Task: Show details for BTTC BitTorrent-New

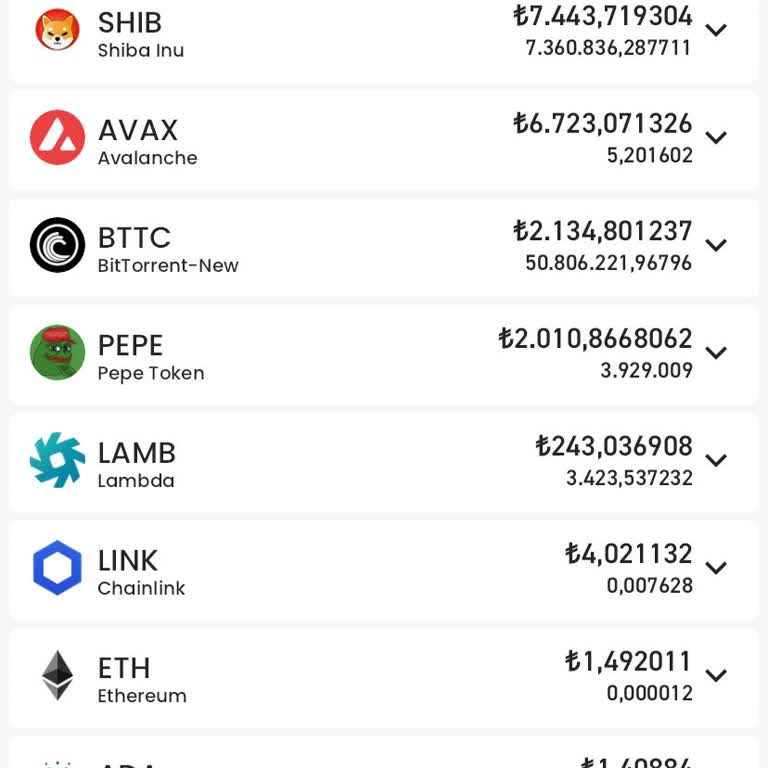Action: coord(715,245)
